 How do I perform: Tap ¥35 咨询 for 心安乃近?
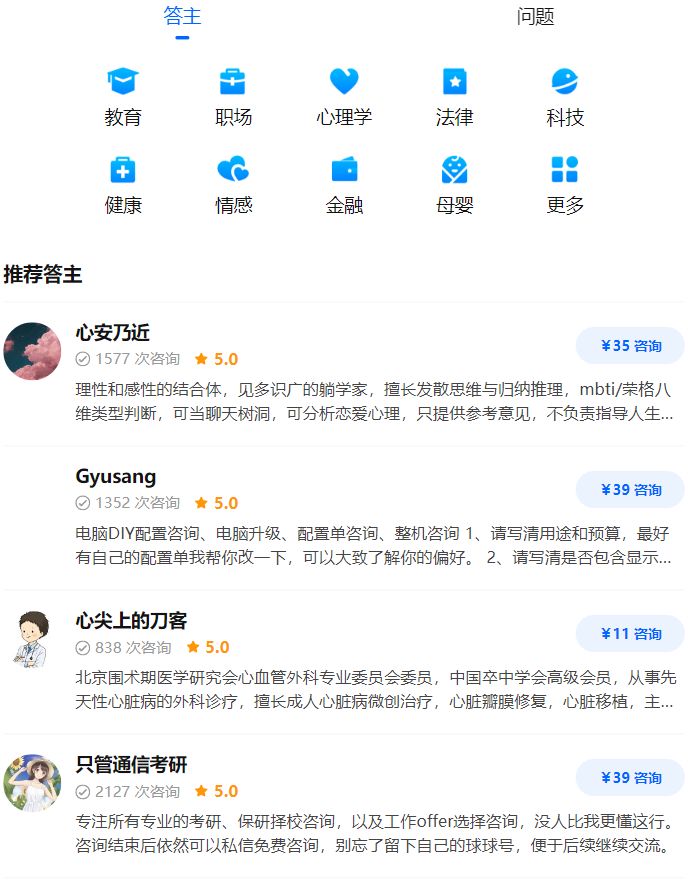click(630, 346)
